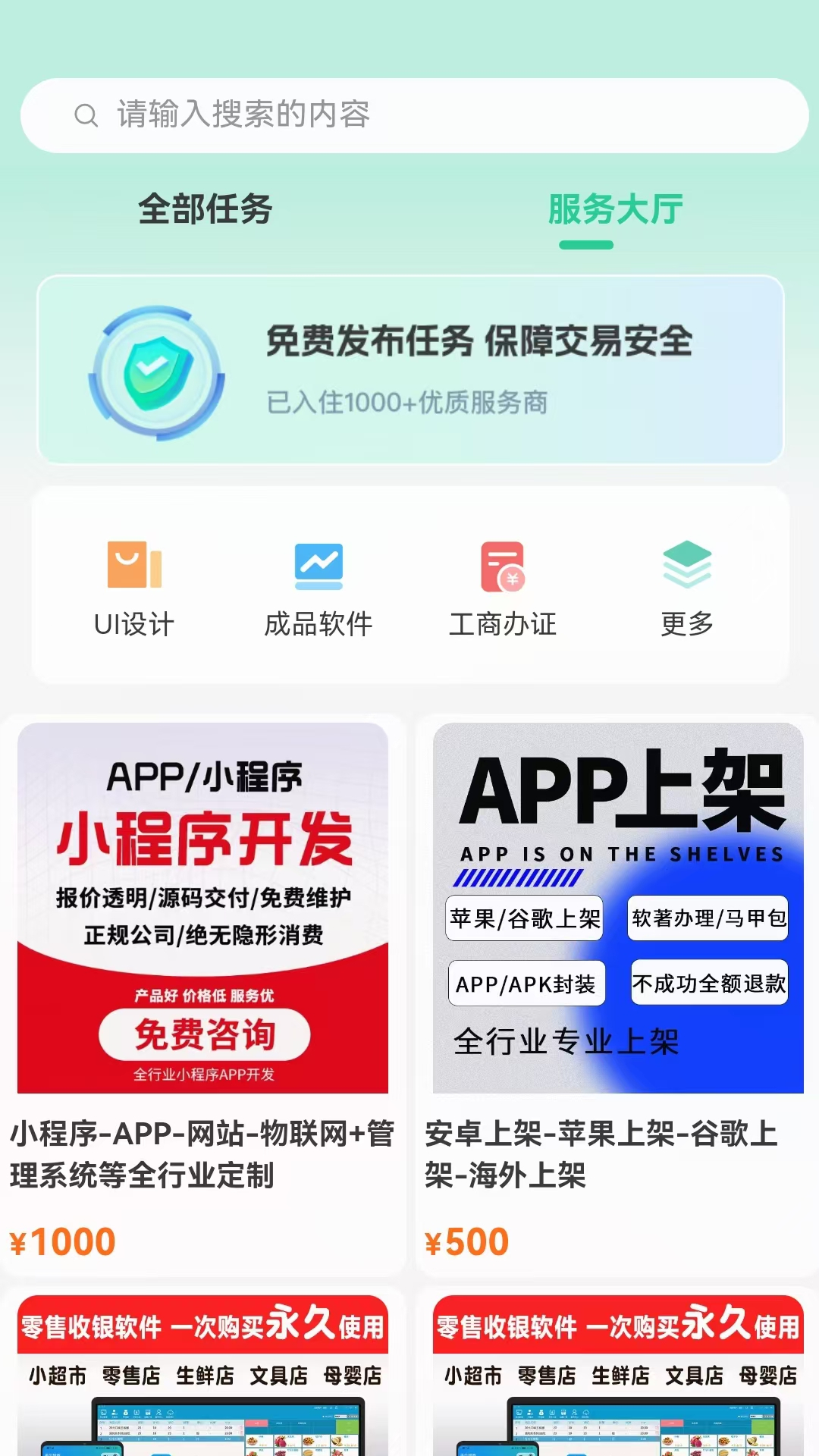
Task: Open the 成品软件 chart icon
Action: coord(318,566)
